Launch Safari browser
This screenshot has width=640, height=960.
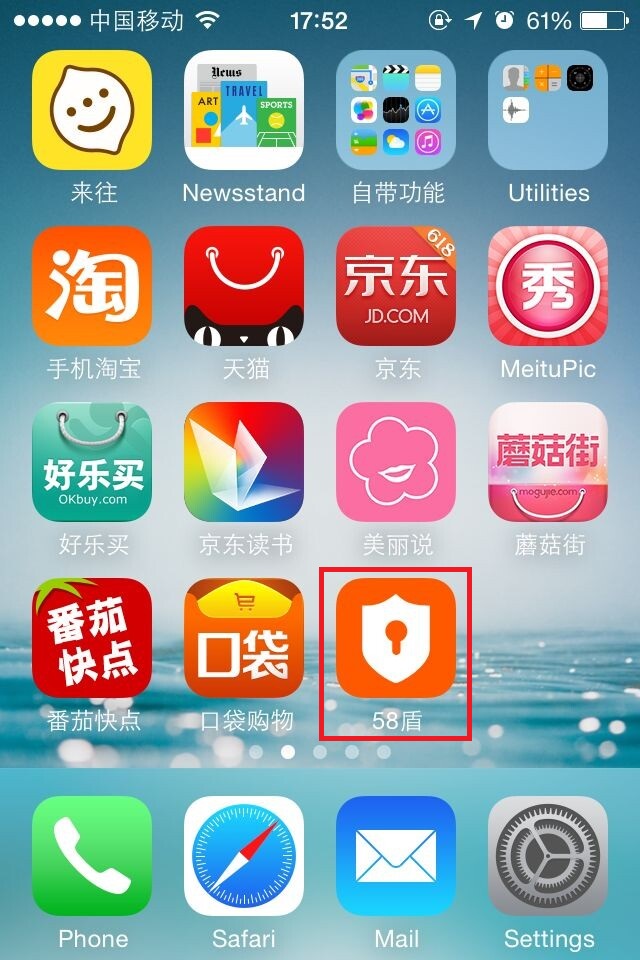click(244, 856)
